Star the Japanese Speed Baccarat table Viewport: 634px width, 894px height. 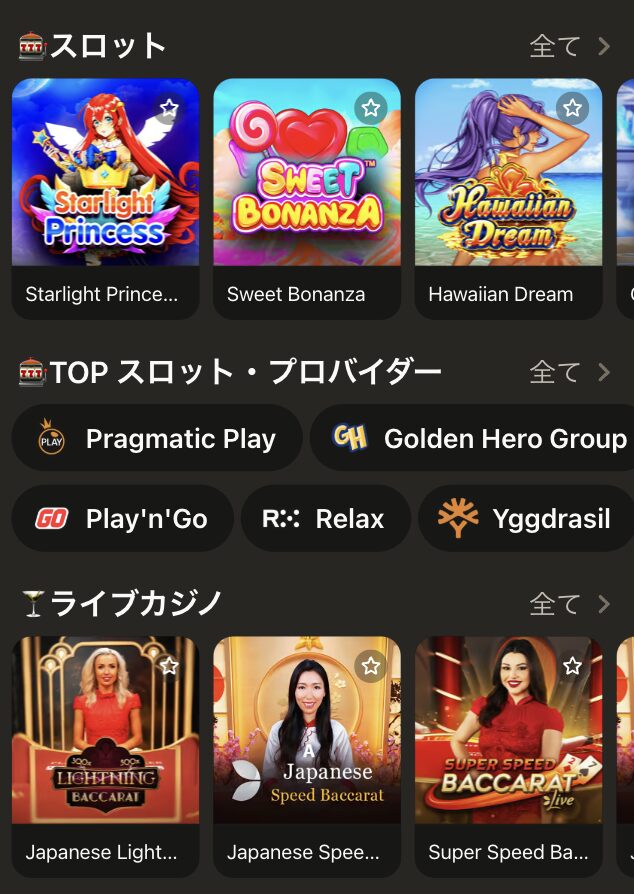(371, 666)
